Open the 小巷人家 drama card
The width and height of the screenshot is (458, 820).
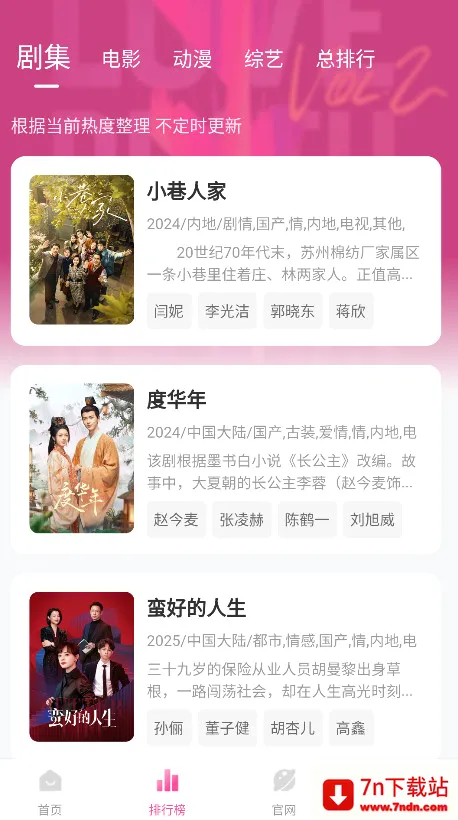(226, 250)
